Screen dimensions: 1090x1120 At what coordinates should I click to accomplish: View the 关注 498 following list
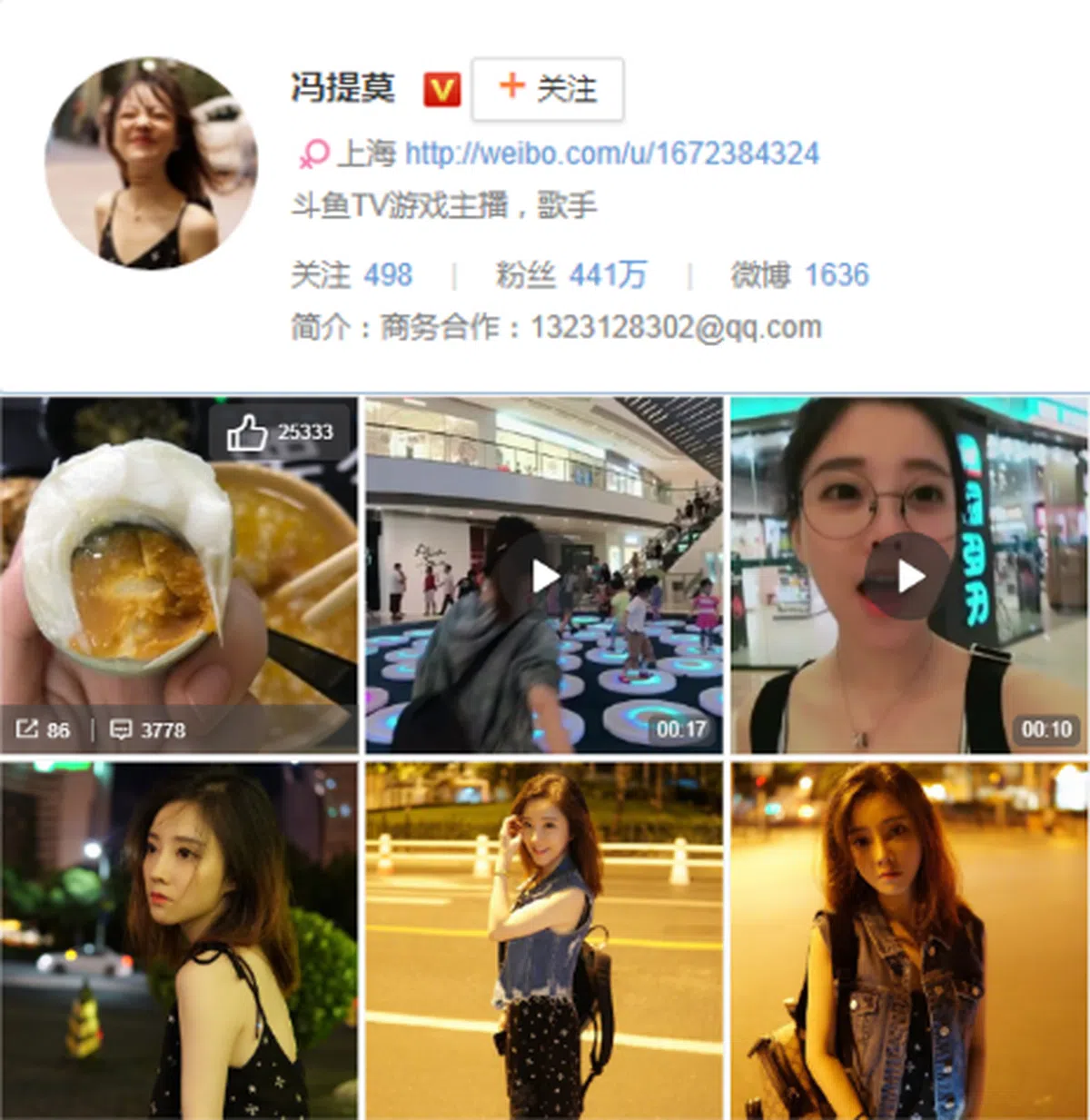pos(352,274)
